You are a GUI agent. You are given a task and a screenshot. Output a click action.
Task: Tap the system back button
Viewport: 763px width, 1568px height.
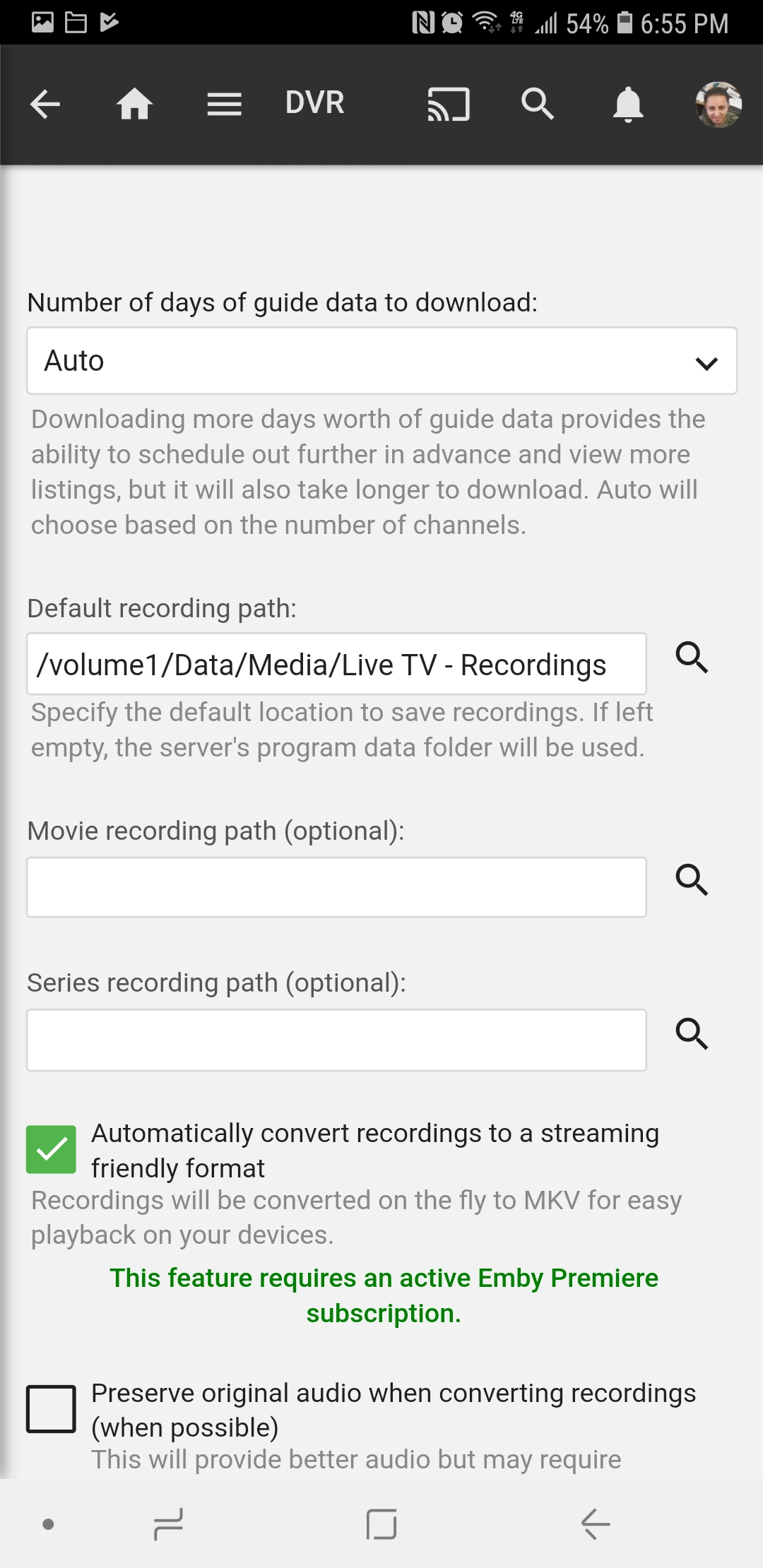point(596,1524)
